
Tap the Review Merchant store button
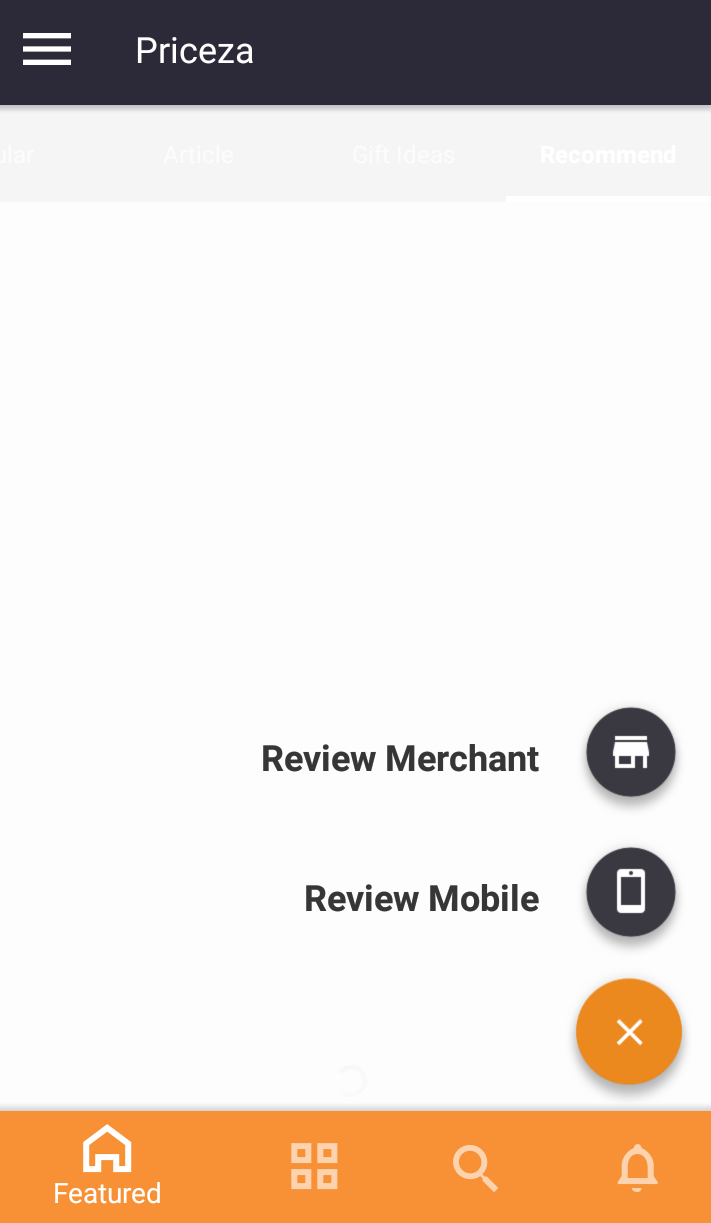(630, 752)
